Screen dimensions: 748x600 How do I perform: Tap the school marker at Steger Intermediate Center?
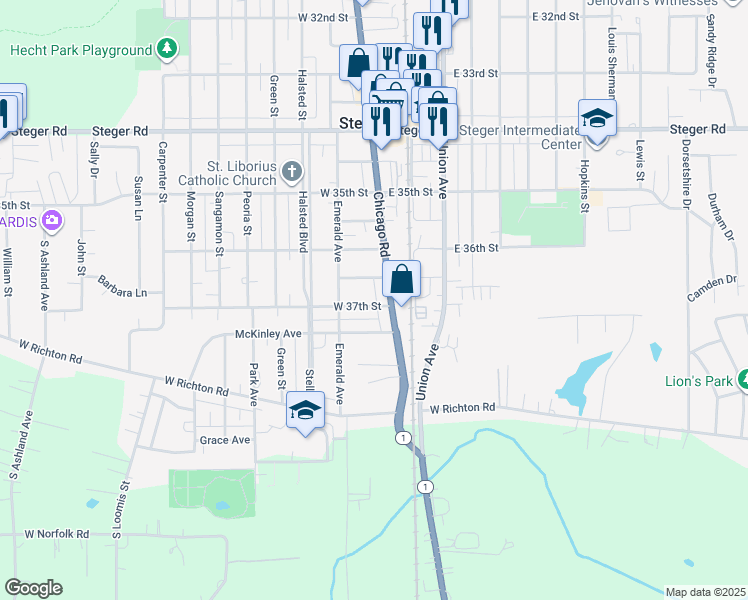click(x=597, y=119)
